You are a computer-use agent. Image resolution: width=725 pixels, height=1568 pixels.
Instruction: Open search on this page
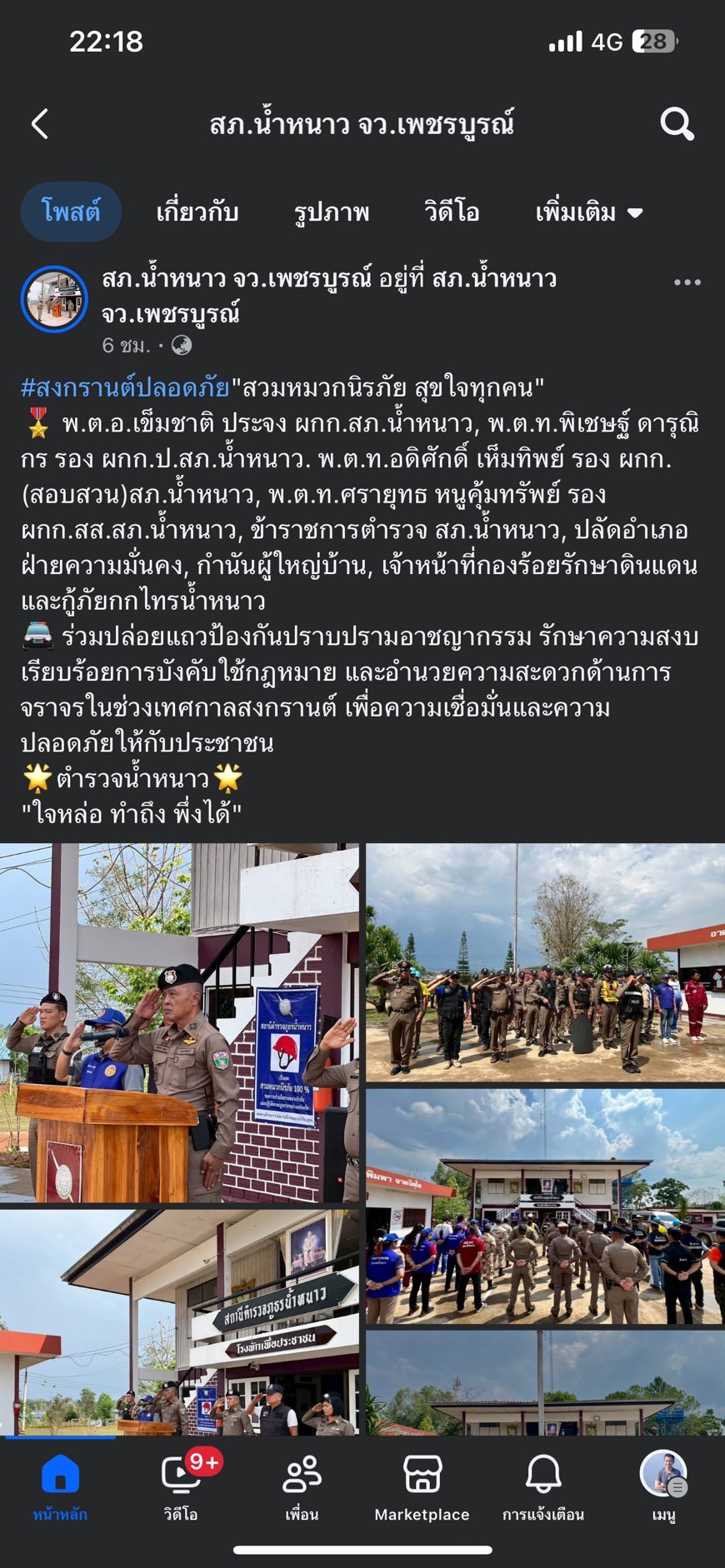pos(677,124)
